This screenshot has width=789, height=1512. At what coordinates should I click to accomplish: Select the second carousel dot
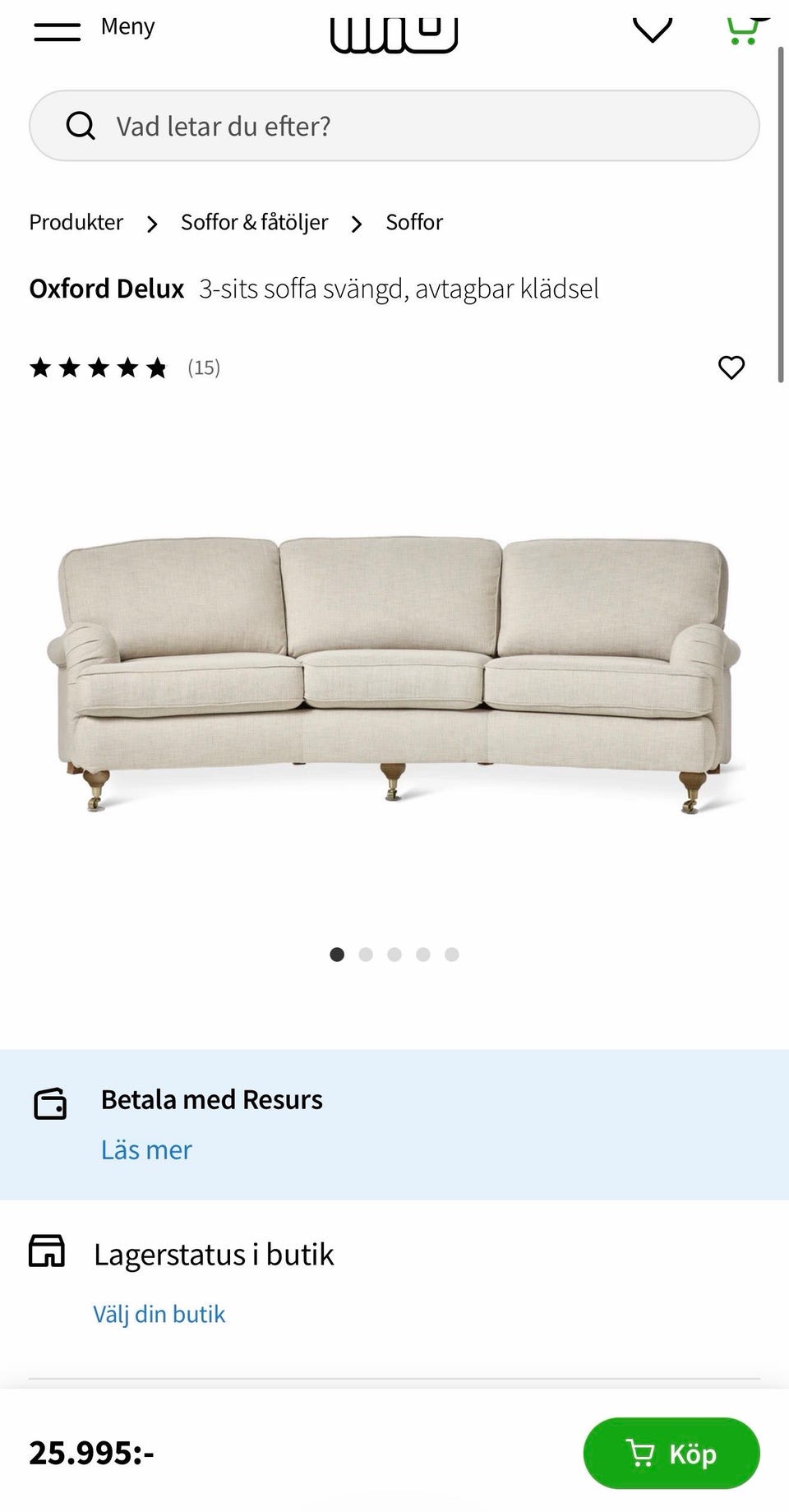(x=367, y=955)
